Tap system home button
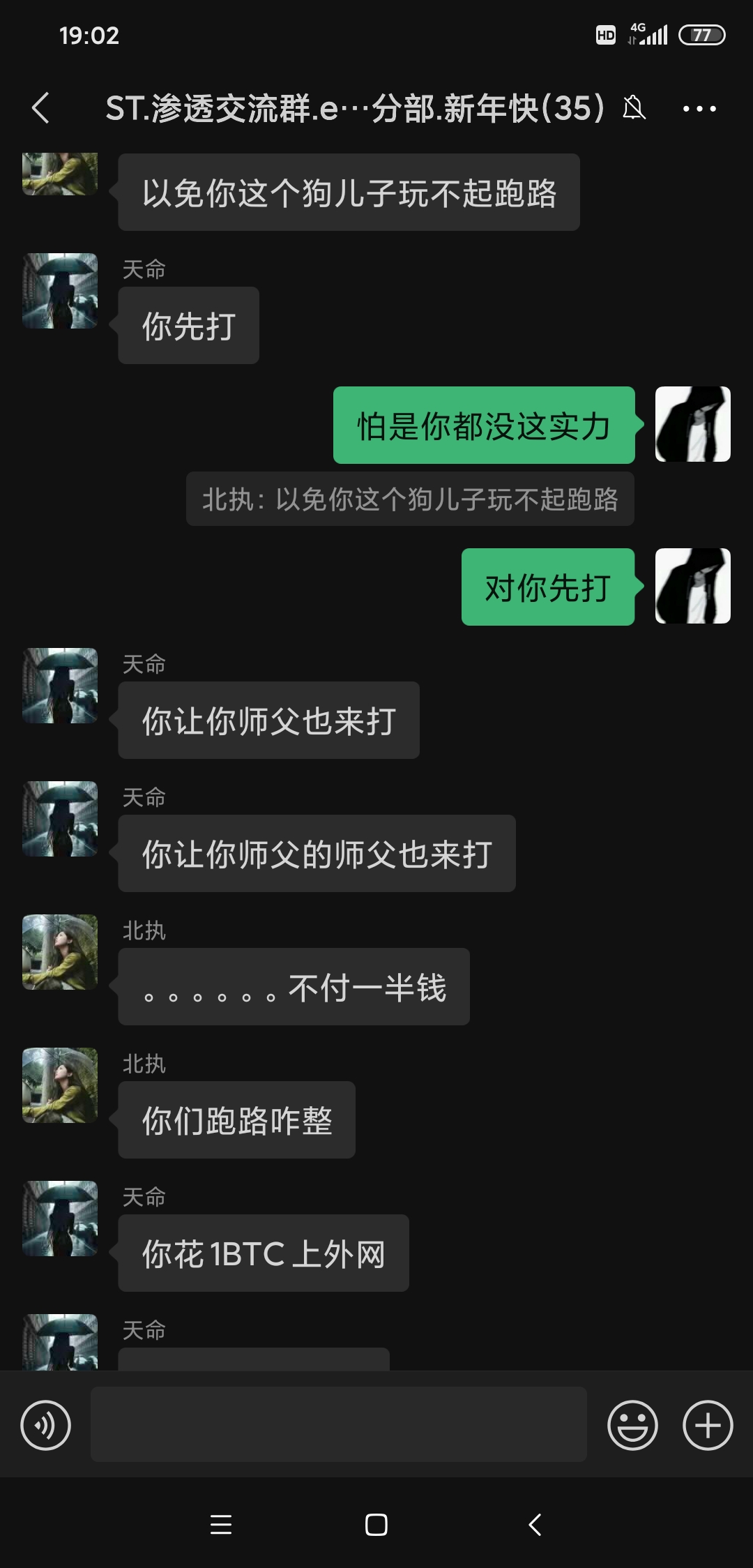This screenshot has height=1568, width=753. [x=376, y=1525]
